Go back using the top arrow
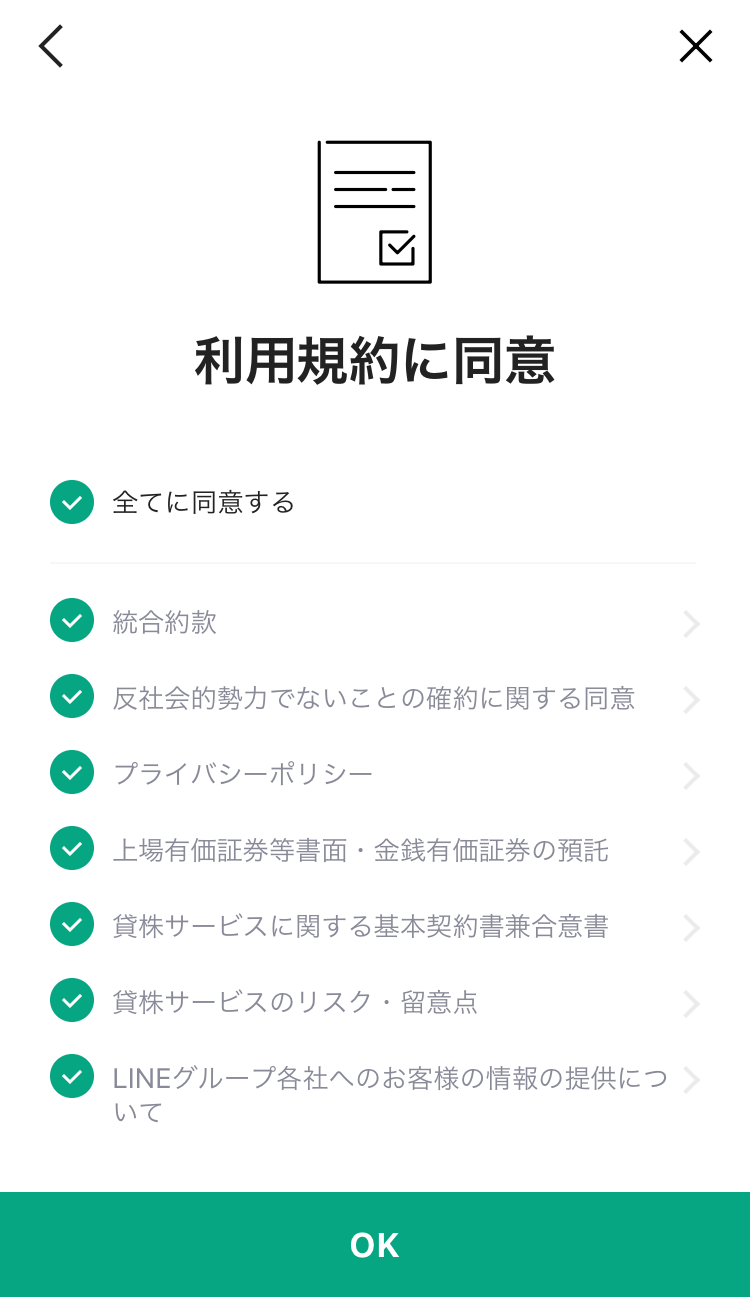This screenshot has height=1297, width=750. 51,46
